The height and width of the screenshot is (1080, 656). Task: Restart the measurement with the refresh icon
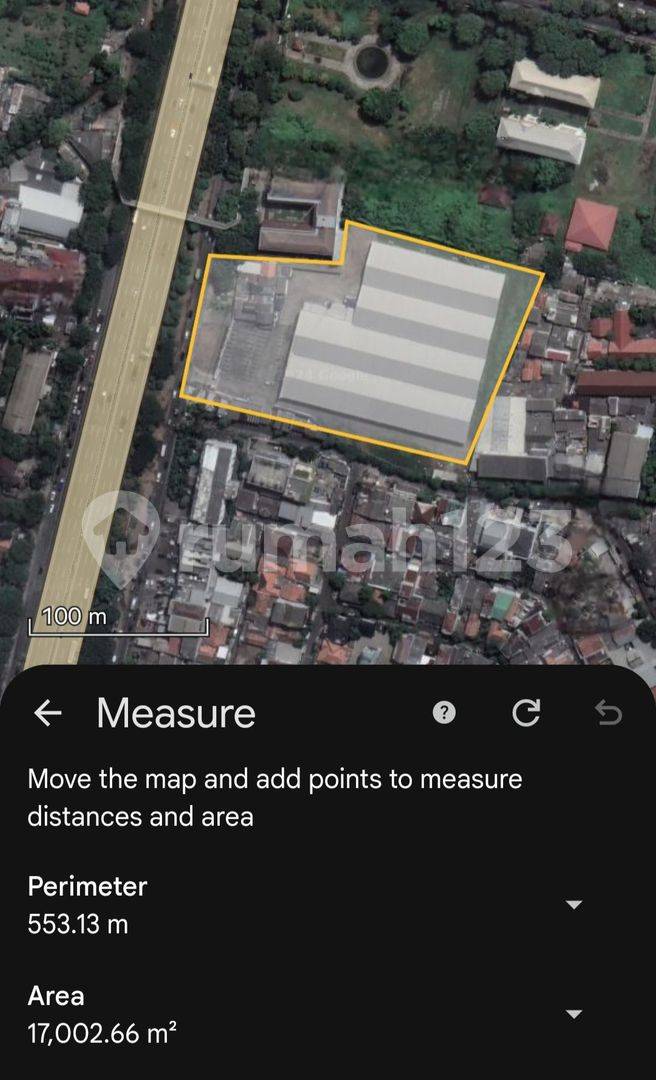(x=526, y=713)
